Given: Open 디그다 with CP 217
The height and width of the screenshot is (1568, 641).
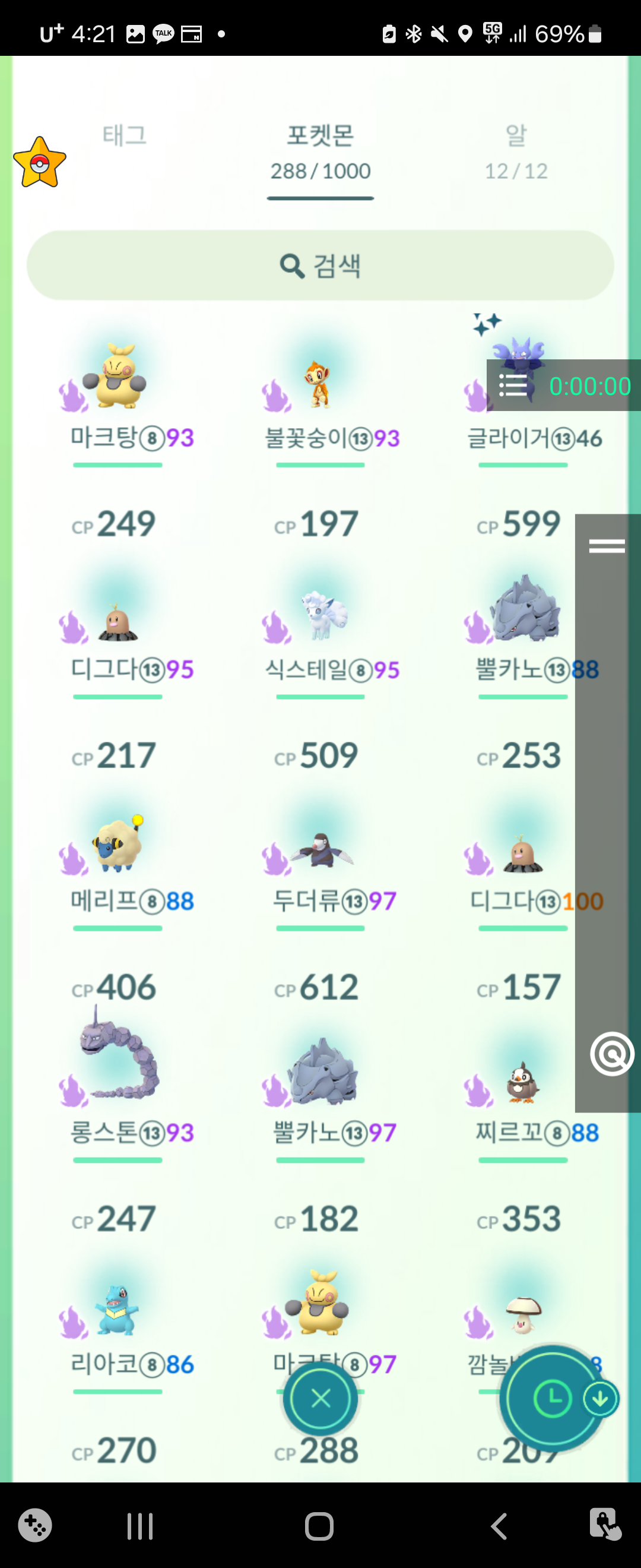Looking at the screenshot, I should point(117,624).
